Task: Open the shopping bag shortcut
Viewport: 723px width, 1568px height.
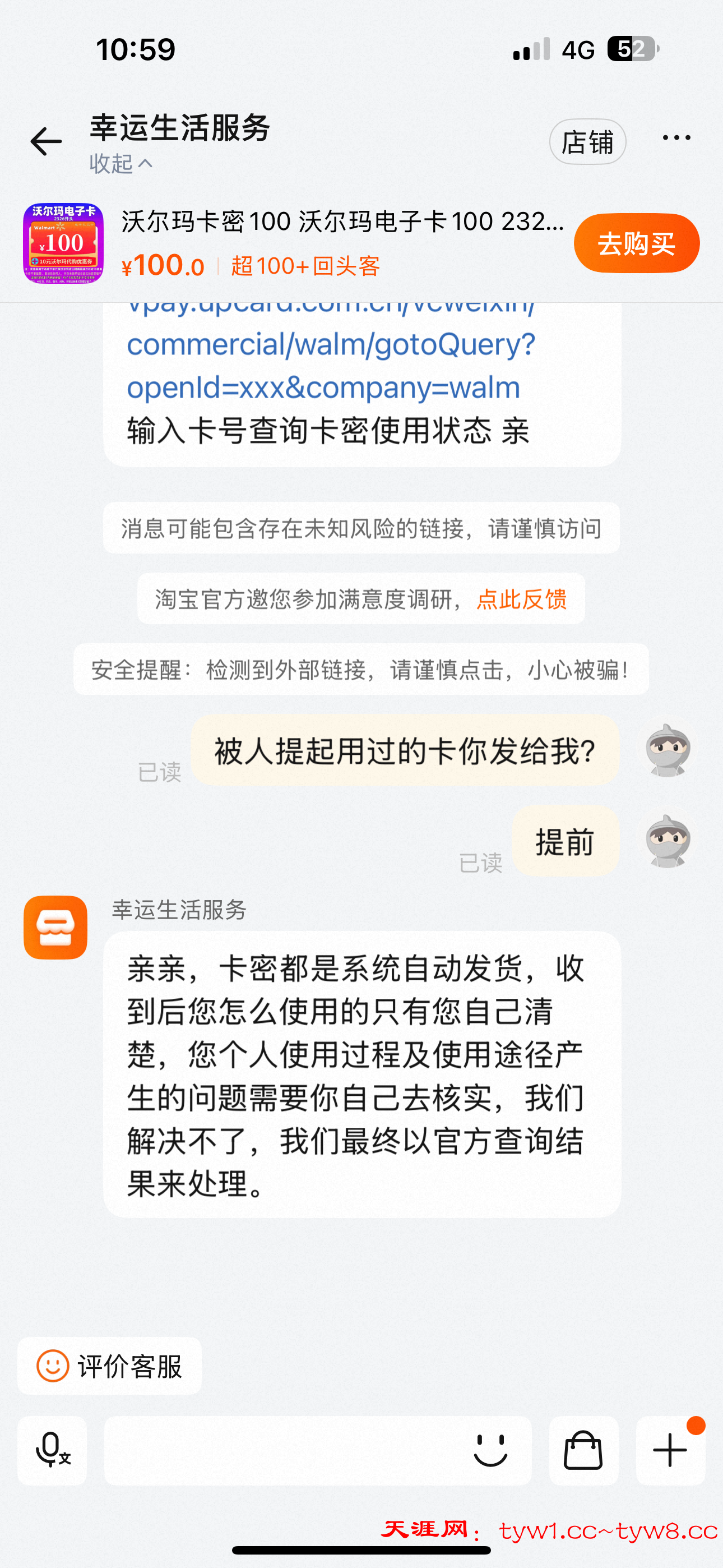Action: coord(583,1451)
